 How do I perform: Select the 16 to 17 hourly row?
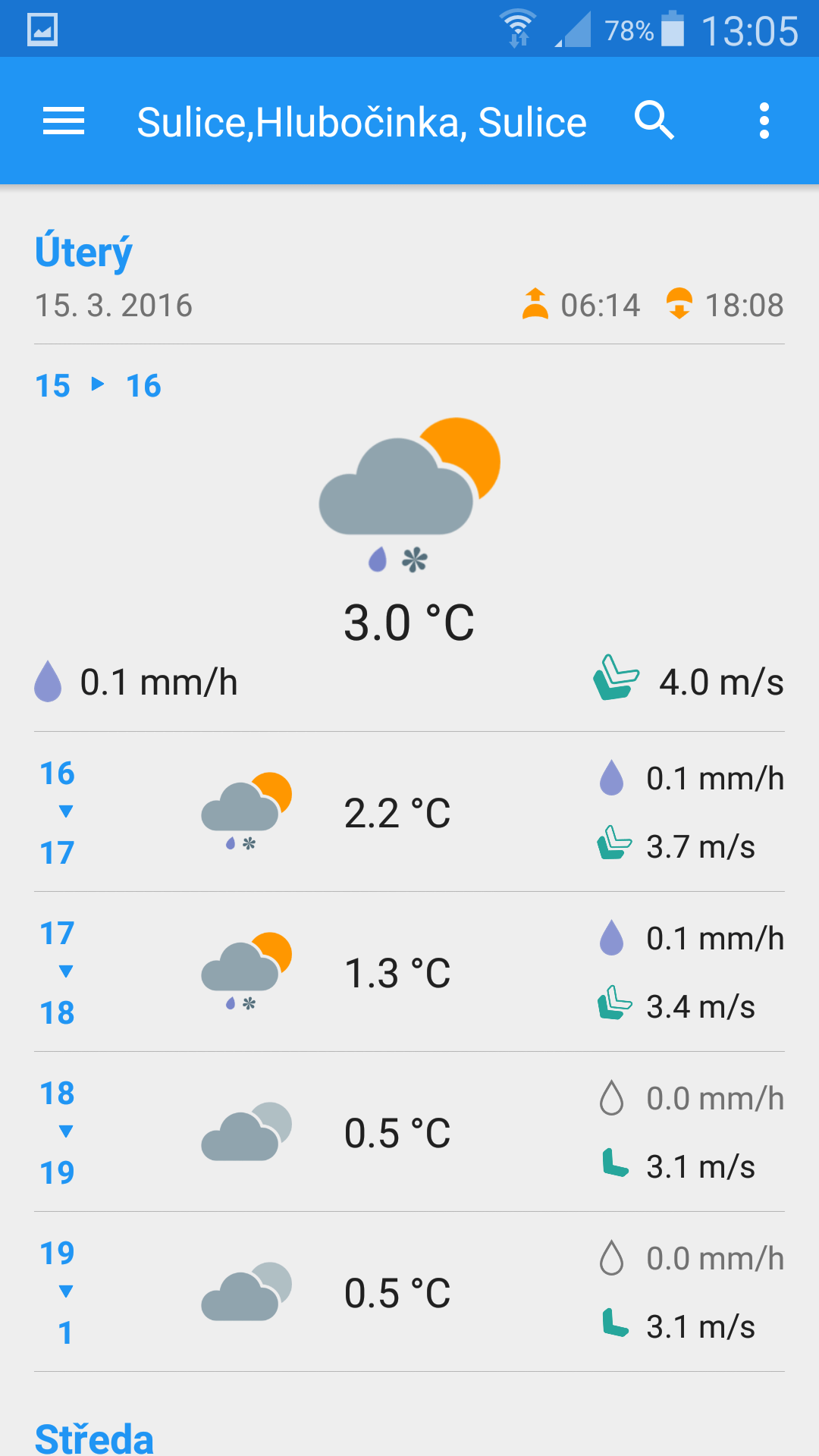tap(409, 812)
